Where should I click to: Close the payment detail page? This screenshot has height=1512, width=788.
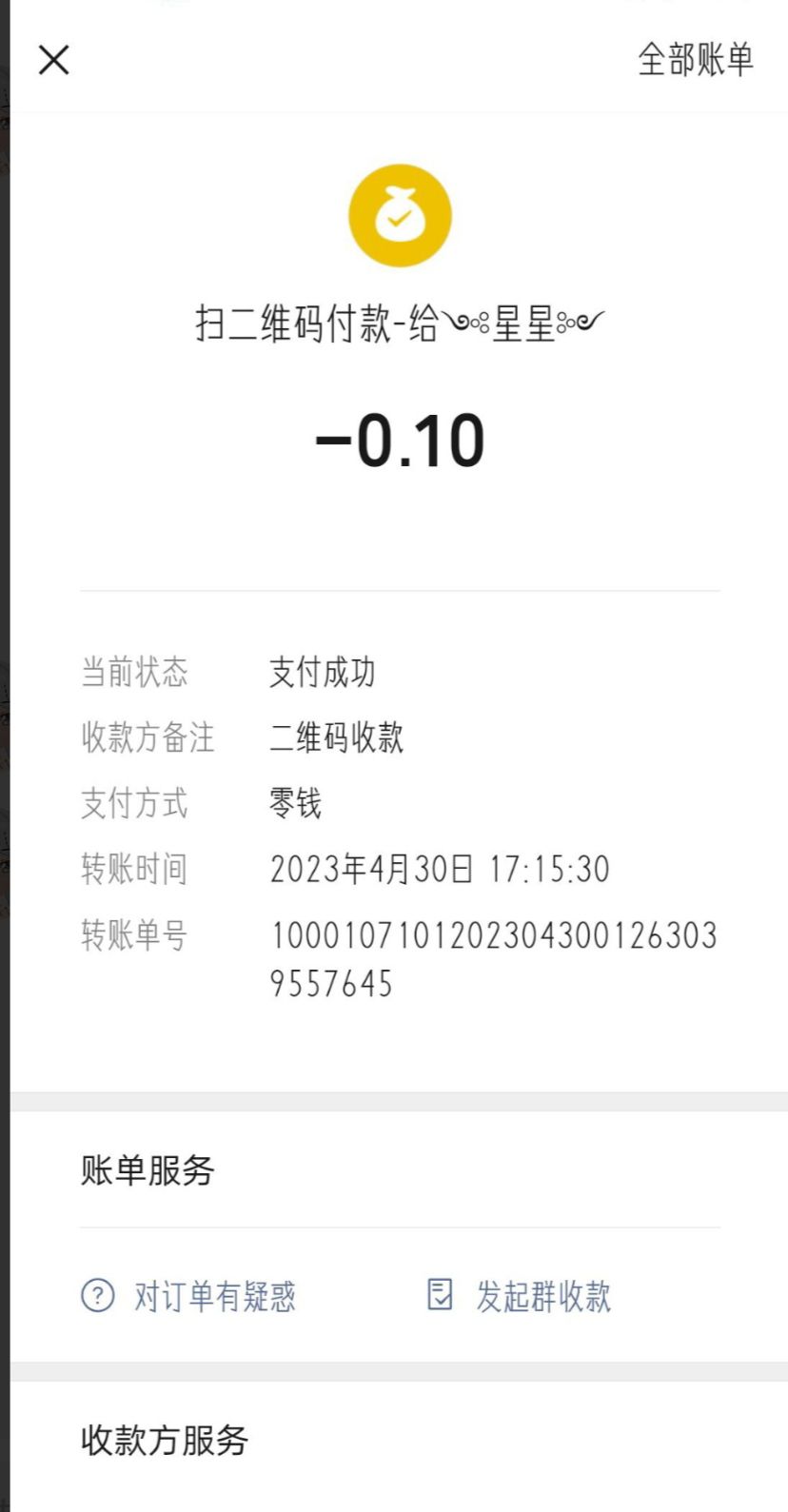54,60
